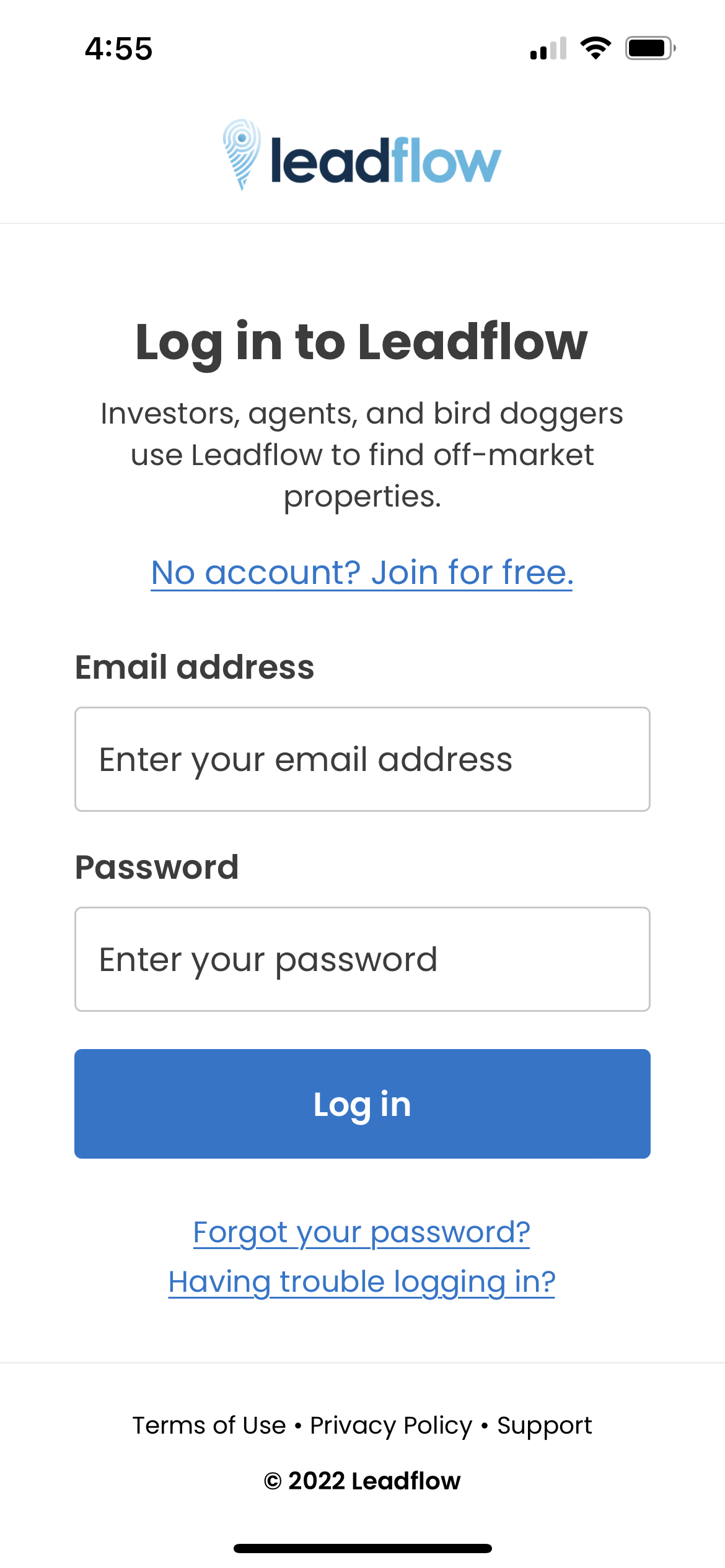Open Having trouble logging in link
725x1568 pixels.
[x=362, y=1282]
